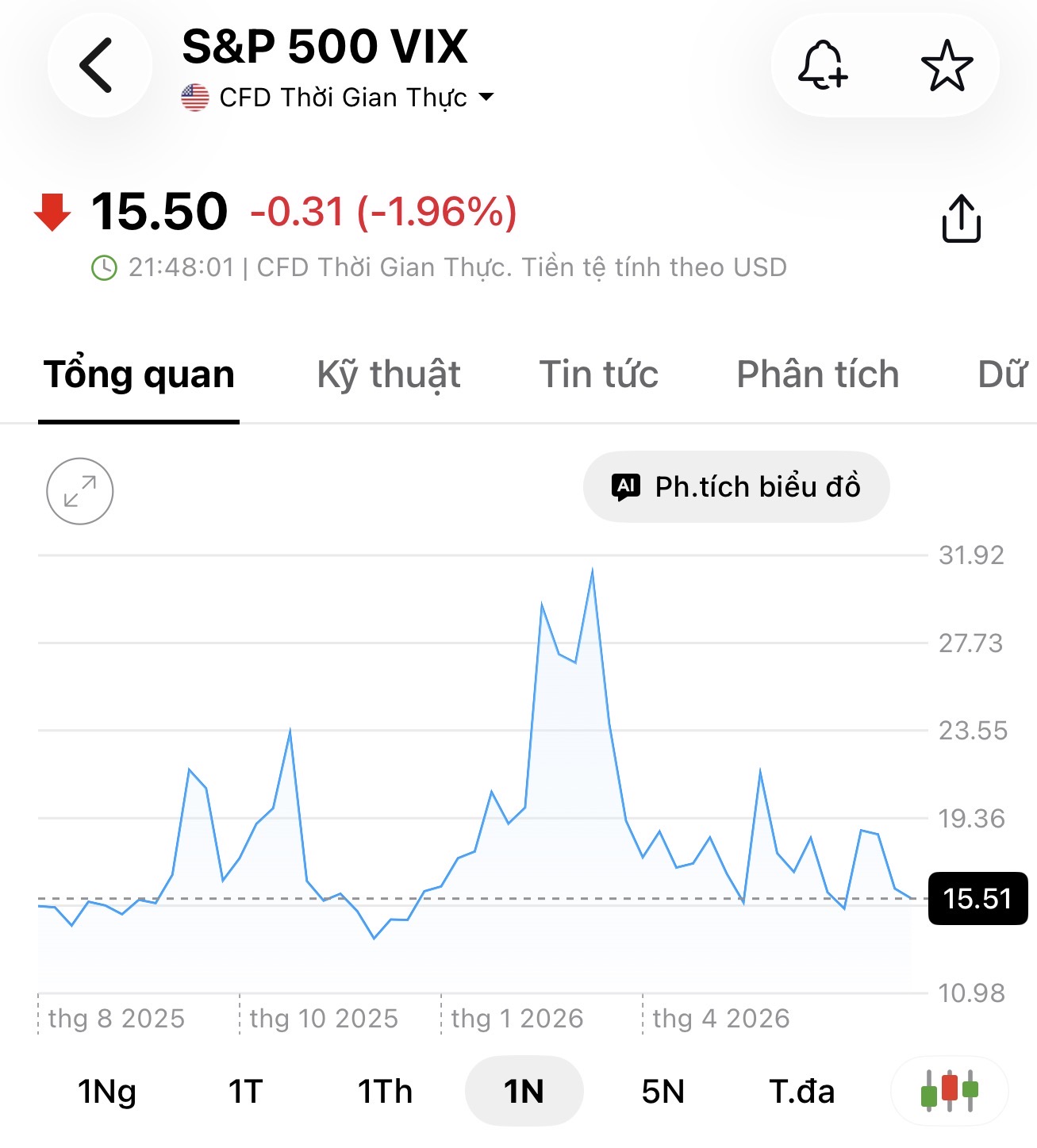This screenshot has width=1037, height=1148.
Task: Open the AI Ph.tích biểu đồ button
Action: pyautogui.click(x=736, y=486)
